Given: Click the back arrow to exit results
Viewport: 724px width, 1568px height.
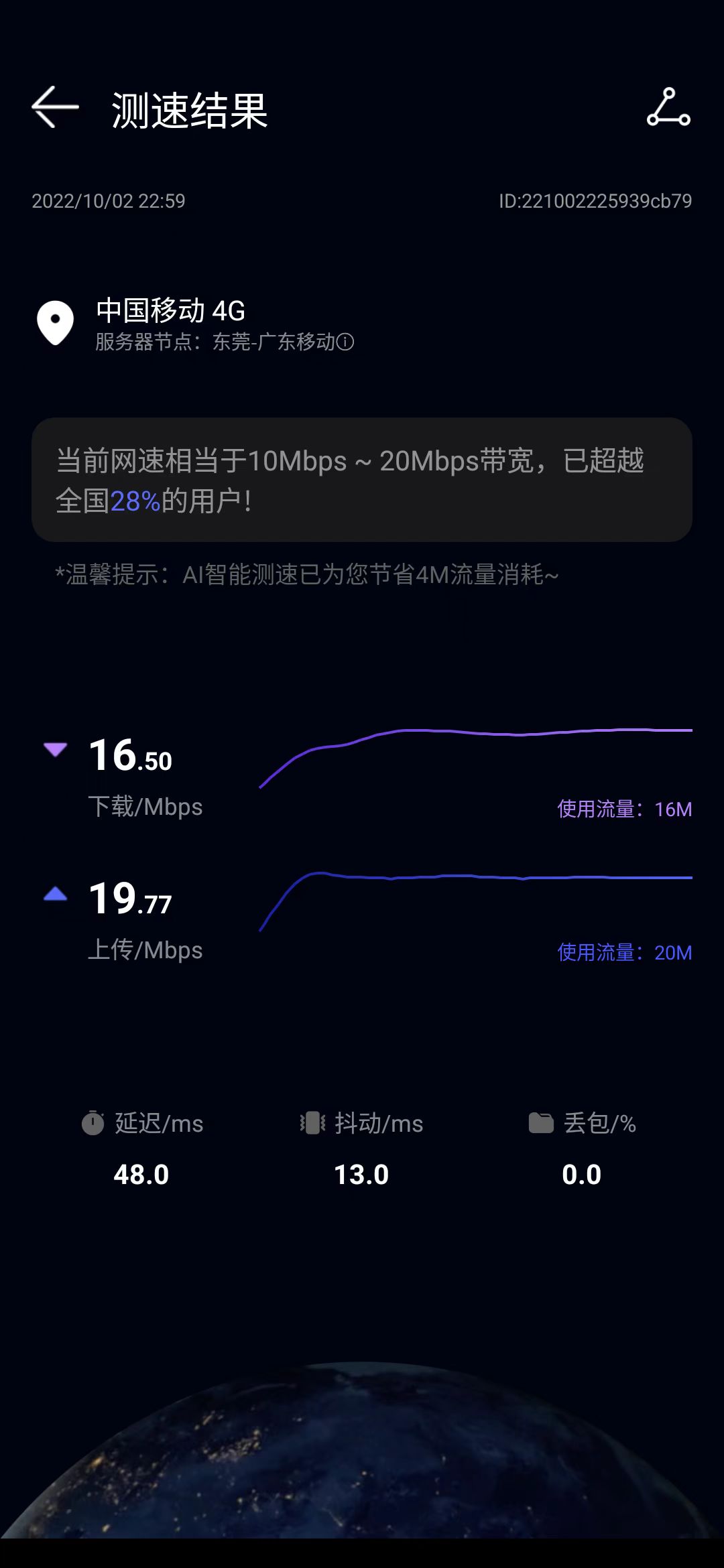Looking at the screenshot, I should tap(54, 107).
